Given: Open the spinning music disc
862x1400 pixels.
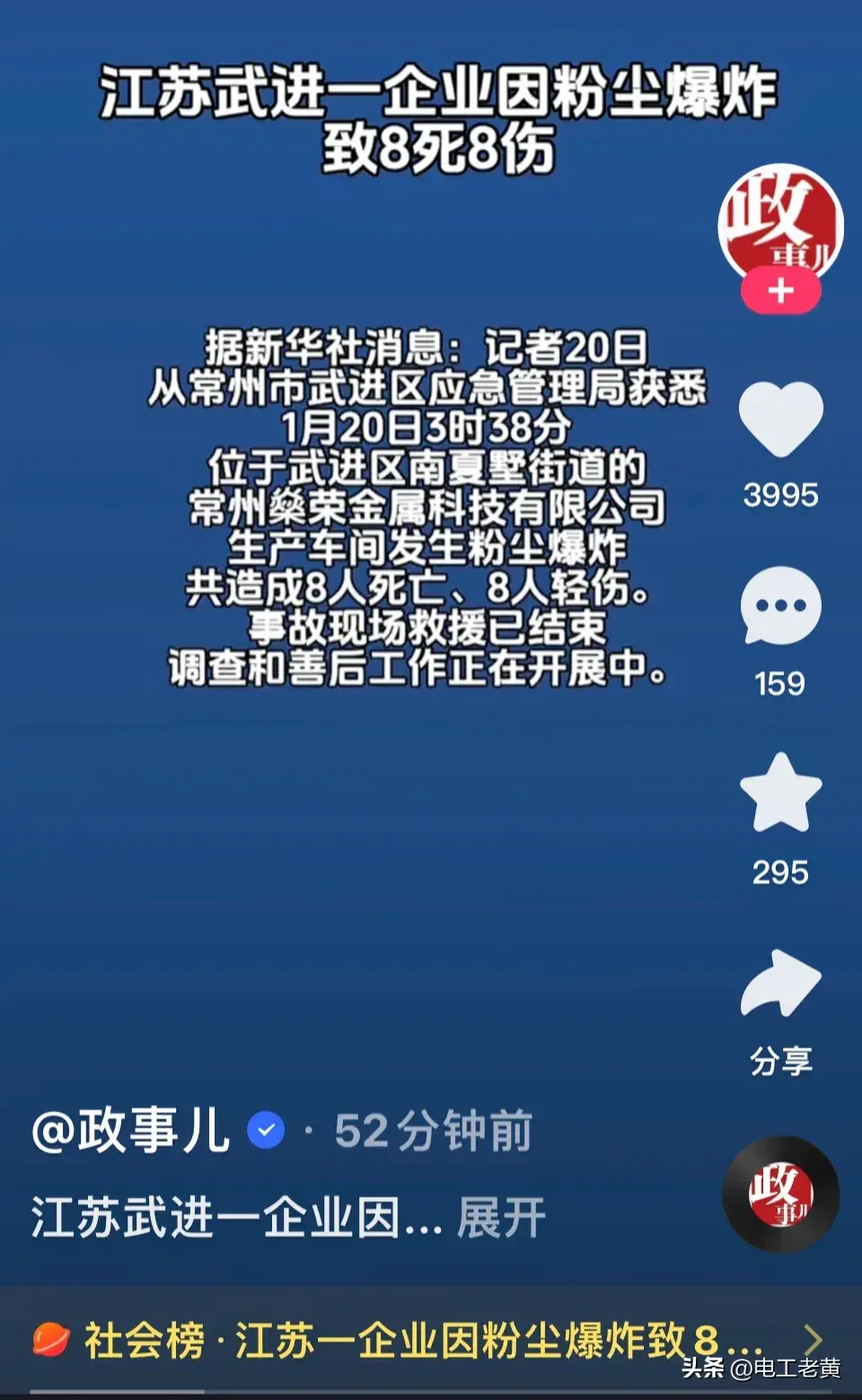Looking at the screenshot, I should 780,1194.
